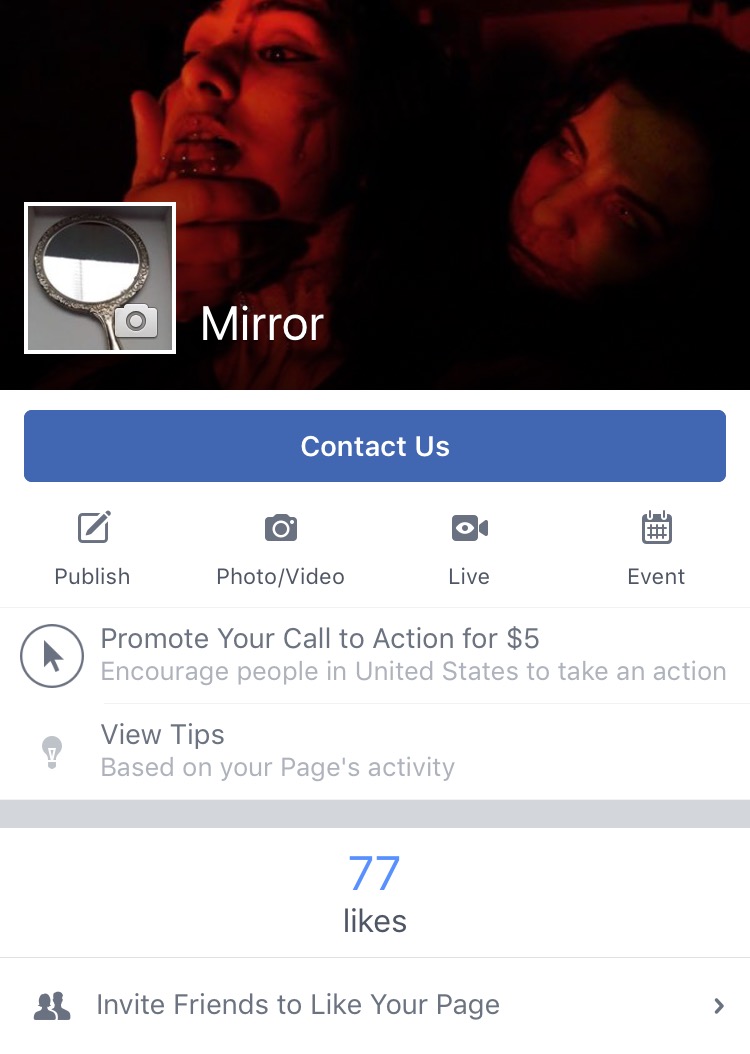Publish a new post
The width and height of the screenshot is (750, 1054).
[x=93, y=547]
